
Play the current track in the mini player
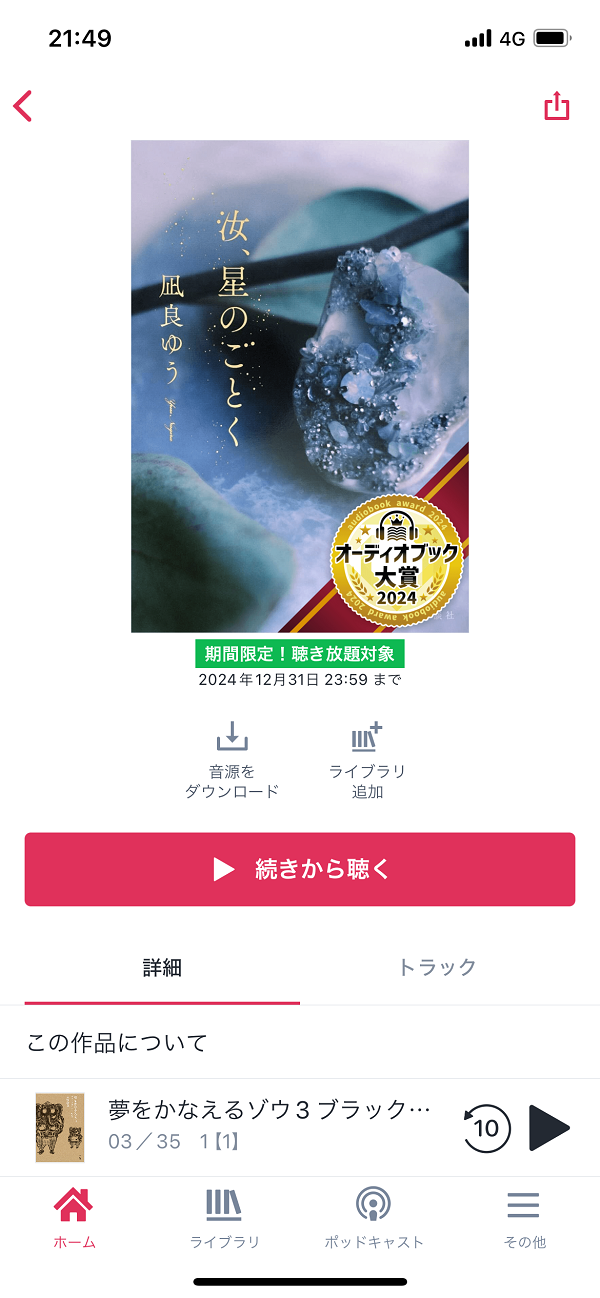[x=549, y=1128]
